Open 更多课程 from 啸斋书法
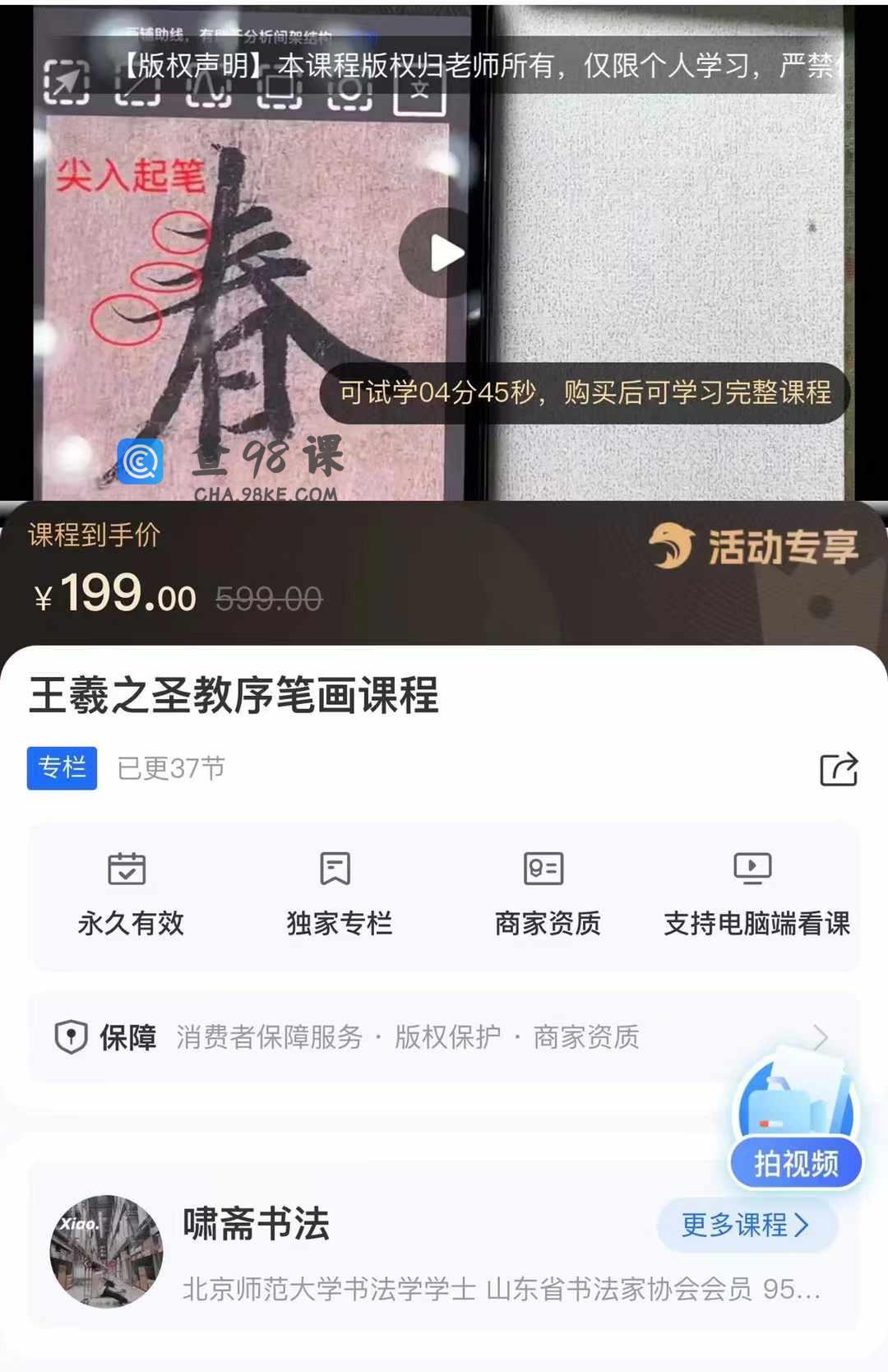The height and width of the screenshot is (1372, 888). (x=747, y=1225)
